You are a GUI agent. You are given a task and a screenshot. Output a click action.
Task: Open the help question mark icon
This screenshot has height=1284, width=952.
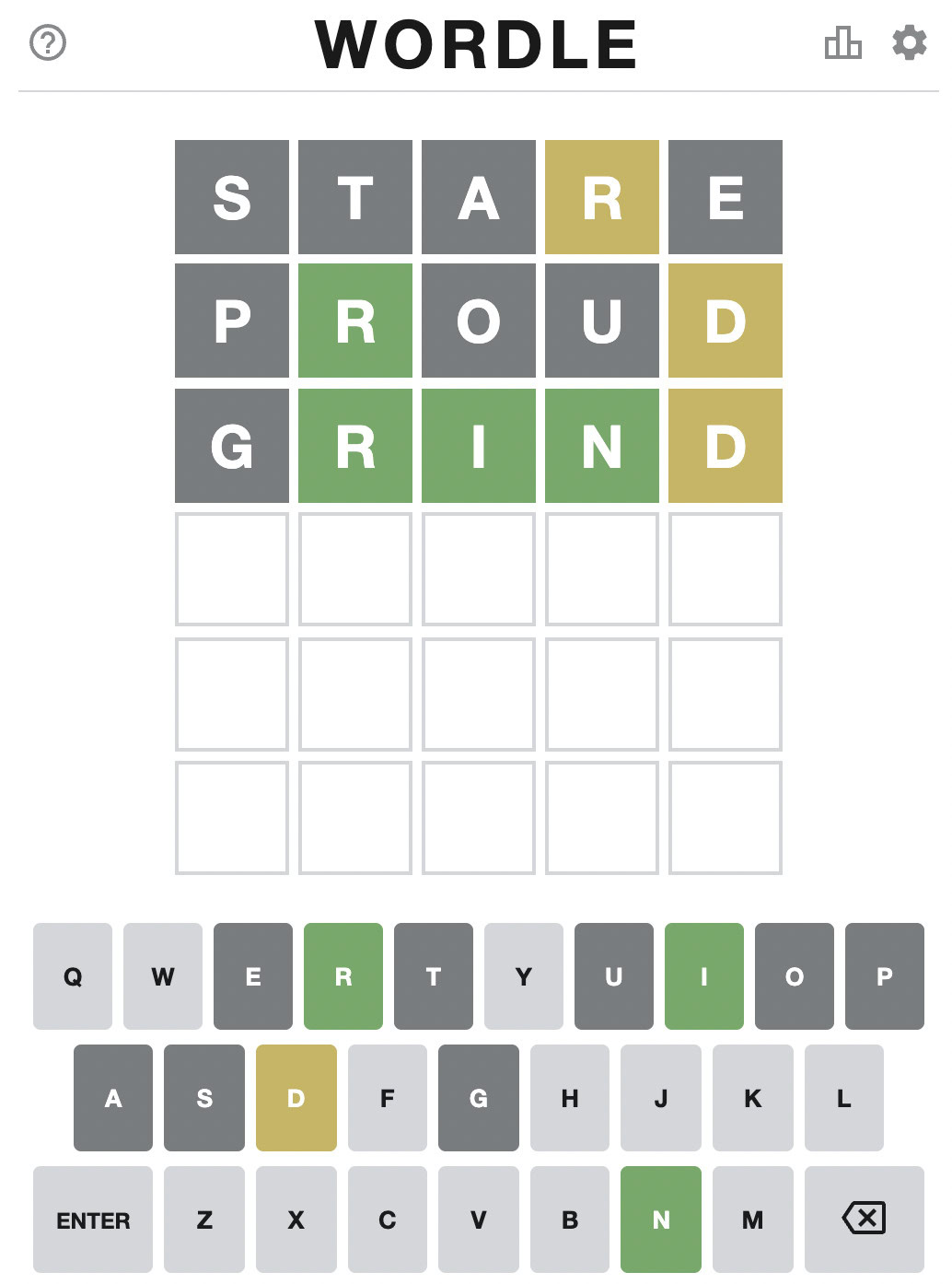[x=48, y=42]
